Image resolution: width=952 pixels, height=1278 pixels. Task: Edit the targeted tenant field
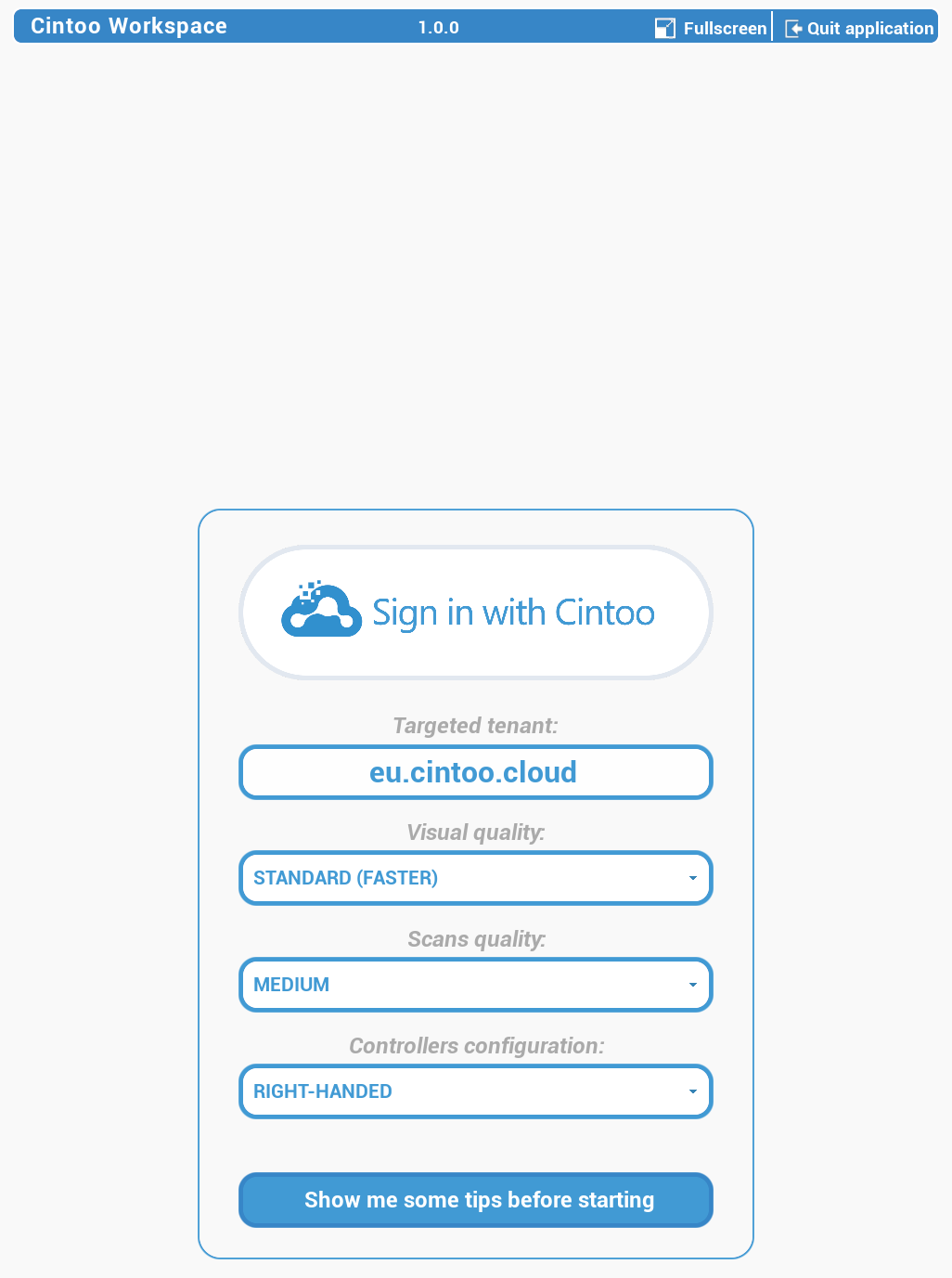(476, 772)
